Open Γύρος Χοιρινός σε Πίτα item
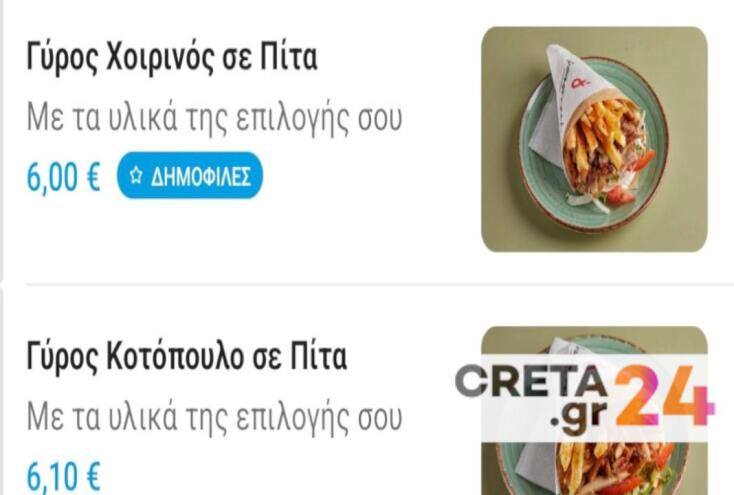The image size is (734, 495). (x=172, y=59)
